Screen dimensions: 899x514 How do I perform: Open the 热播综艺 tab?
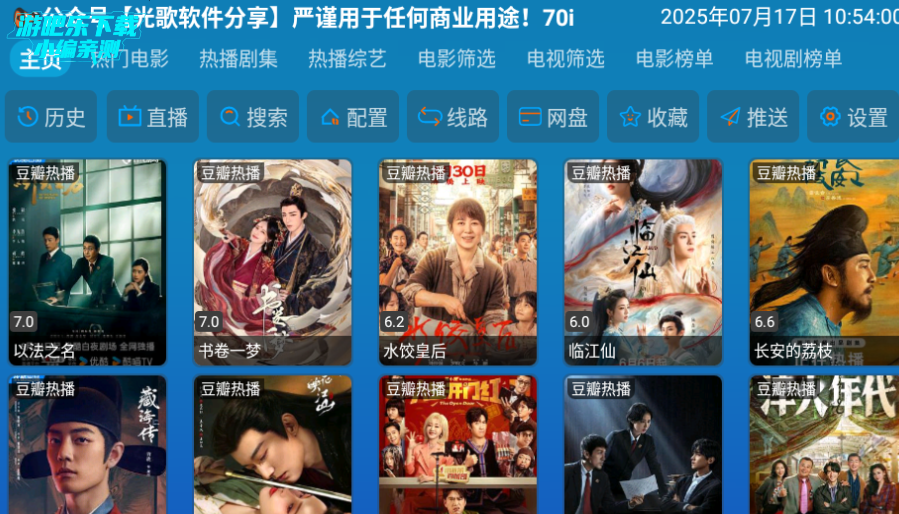(347, 59)
